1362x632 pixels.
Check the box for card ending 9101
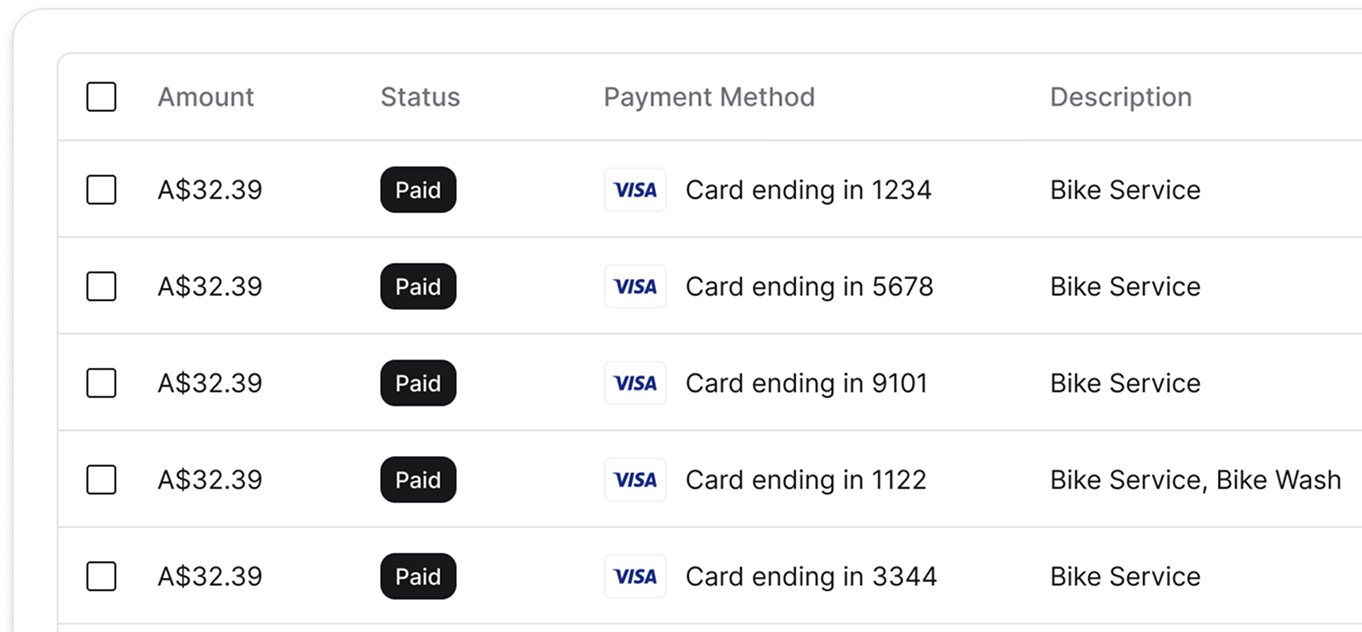[101, 383]
